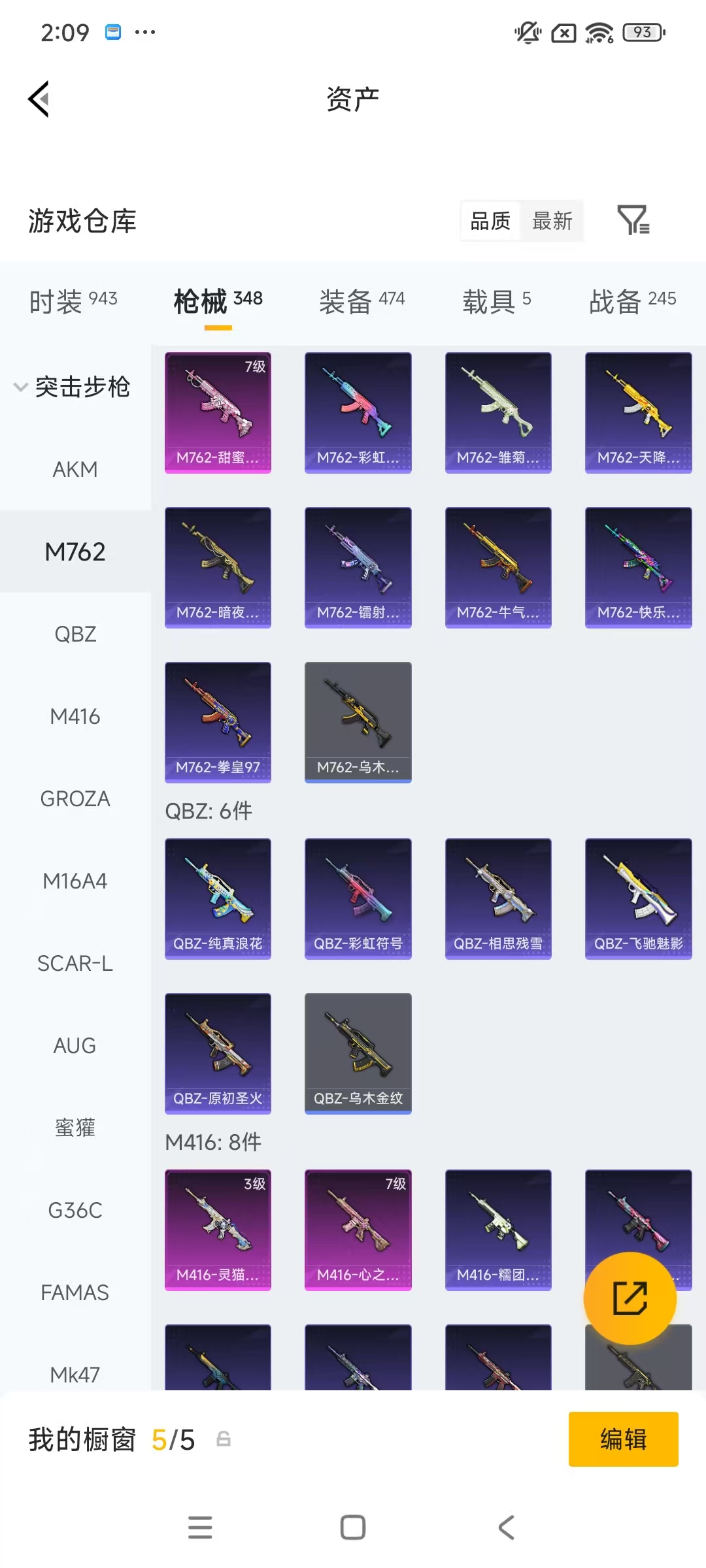Select SCAR-L in the weapon list
The width and height of the screenshot is (706, 1568).
point(75,963)
